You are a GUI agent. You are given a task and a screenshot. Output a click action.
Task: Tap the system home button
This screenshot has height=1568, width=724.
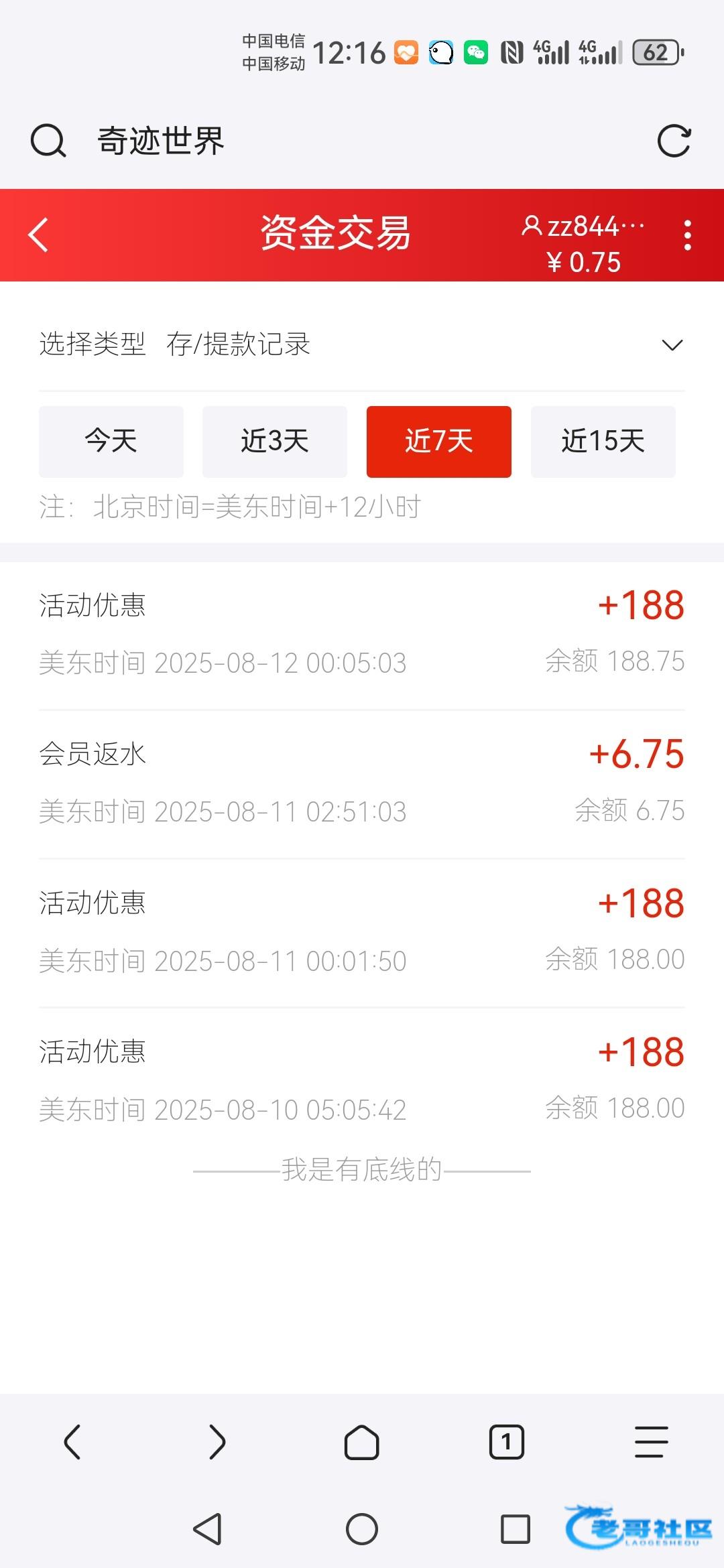[x=362, y=1529]
